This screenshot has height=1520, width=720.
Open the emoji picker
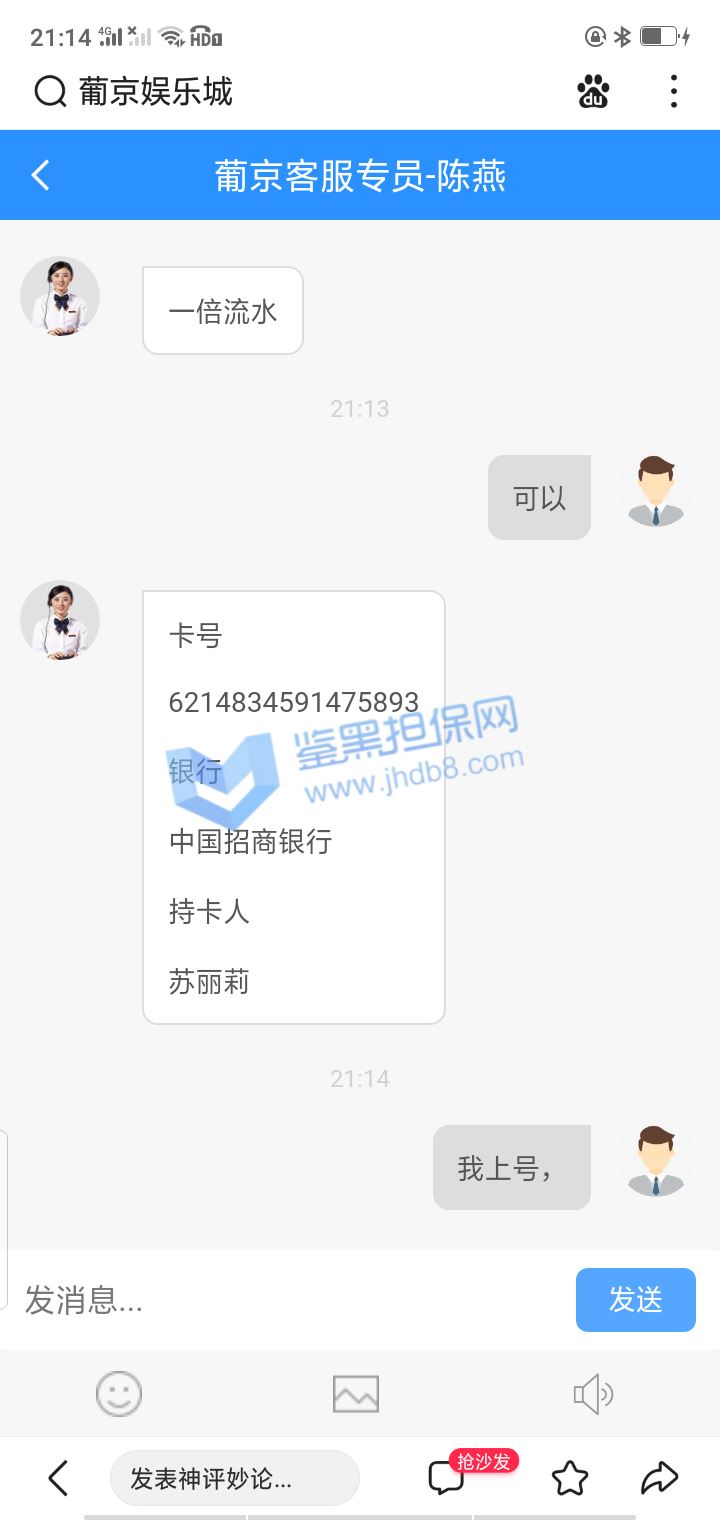119,1393
